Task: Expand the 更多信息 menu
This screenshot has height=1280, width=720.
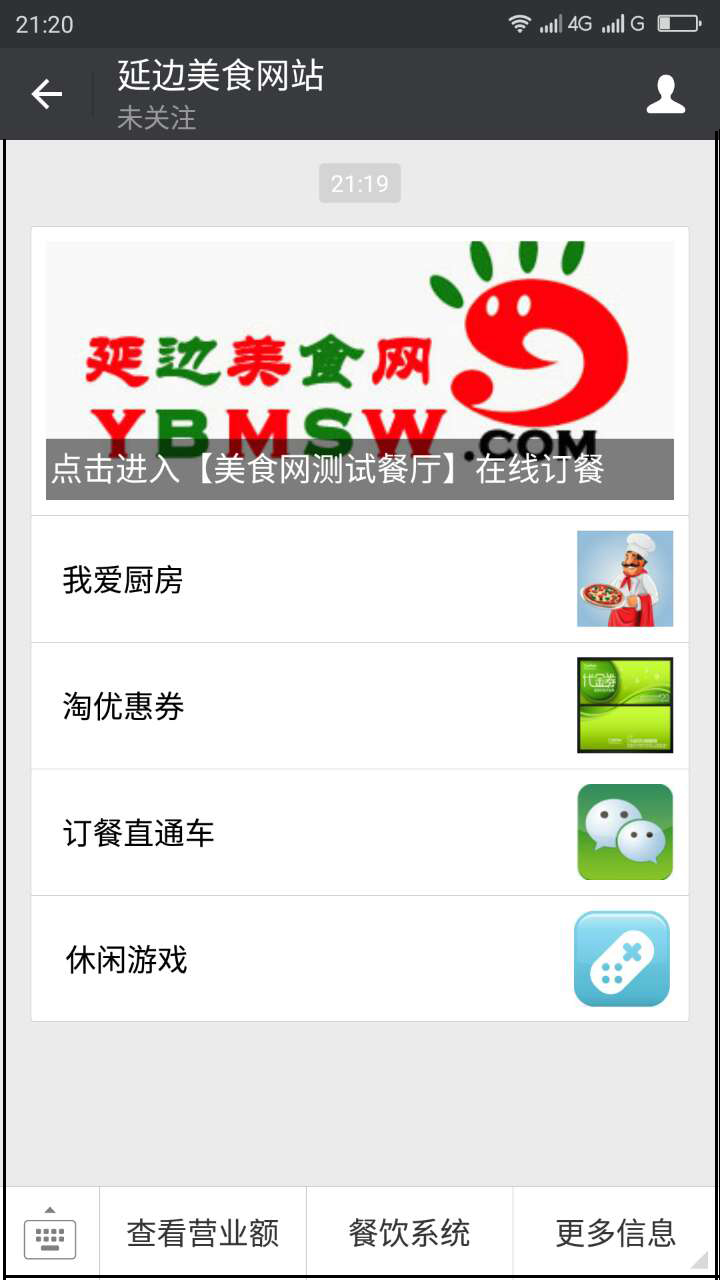Action: coord(615,1234)
